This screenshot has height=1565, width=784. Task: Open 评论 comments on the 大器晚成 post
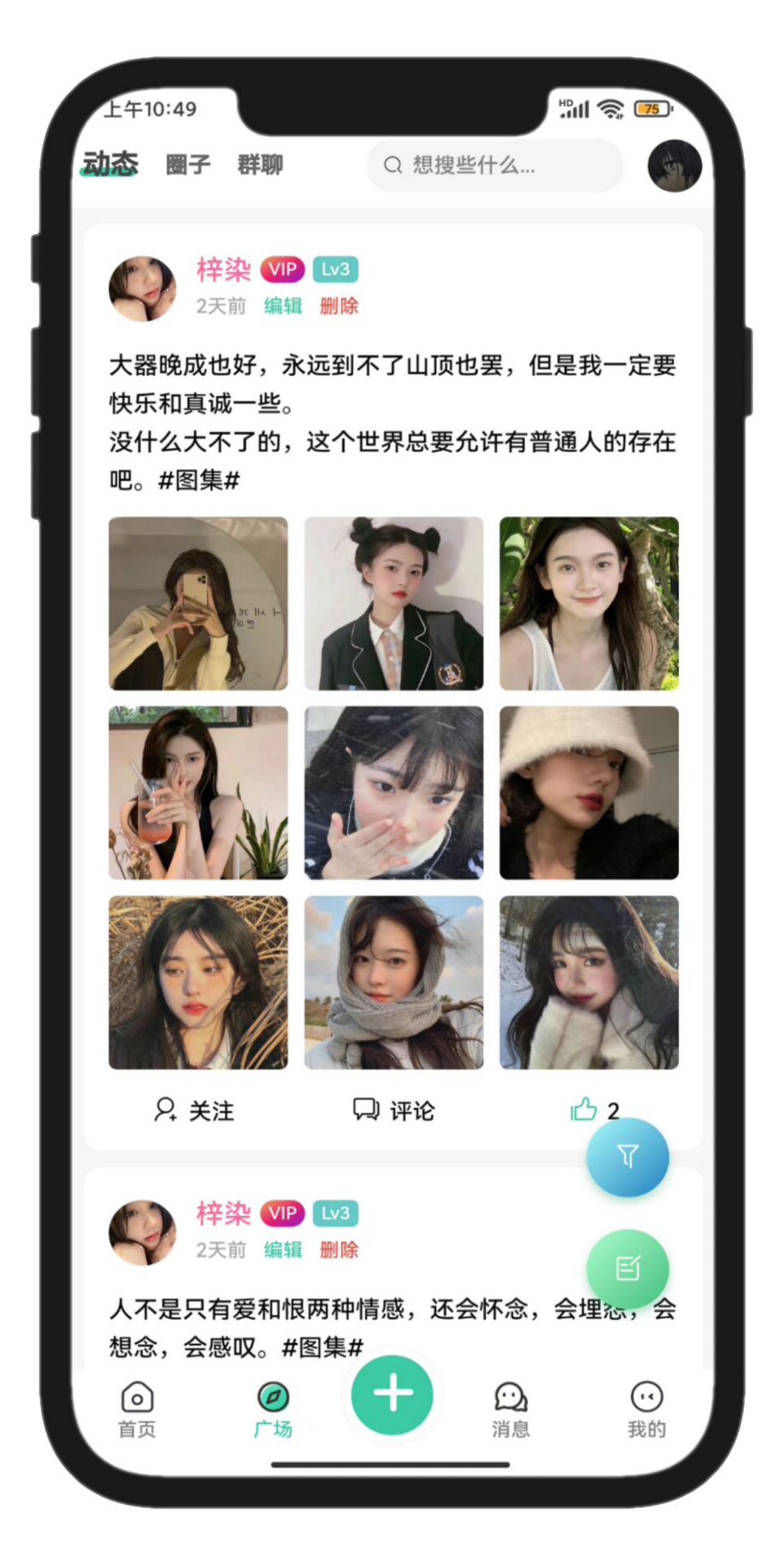(x=394, y=1110)
